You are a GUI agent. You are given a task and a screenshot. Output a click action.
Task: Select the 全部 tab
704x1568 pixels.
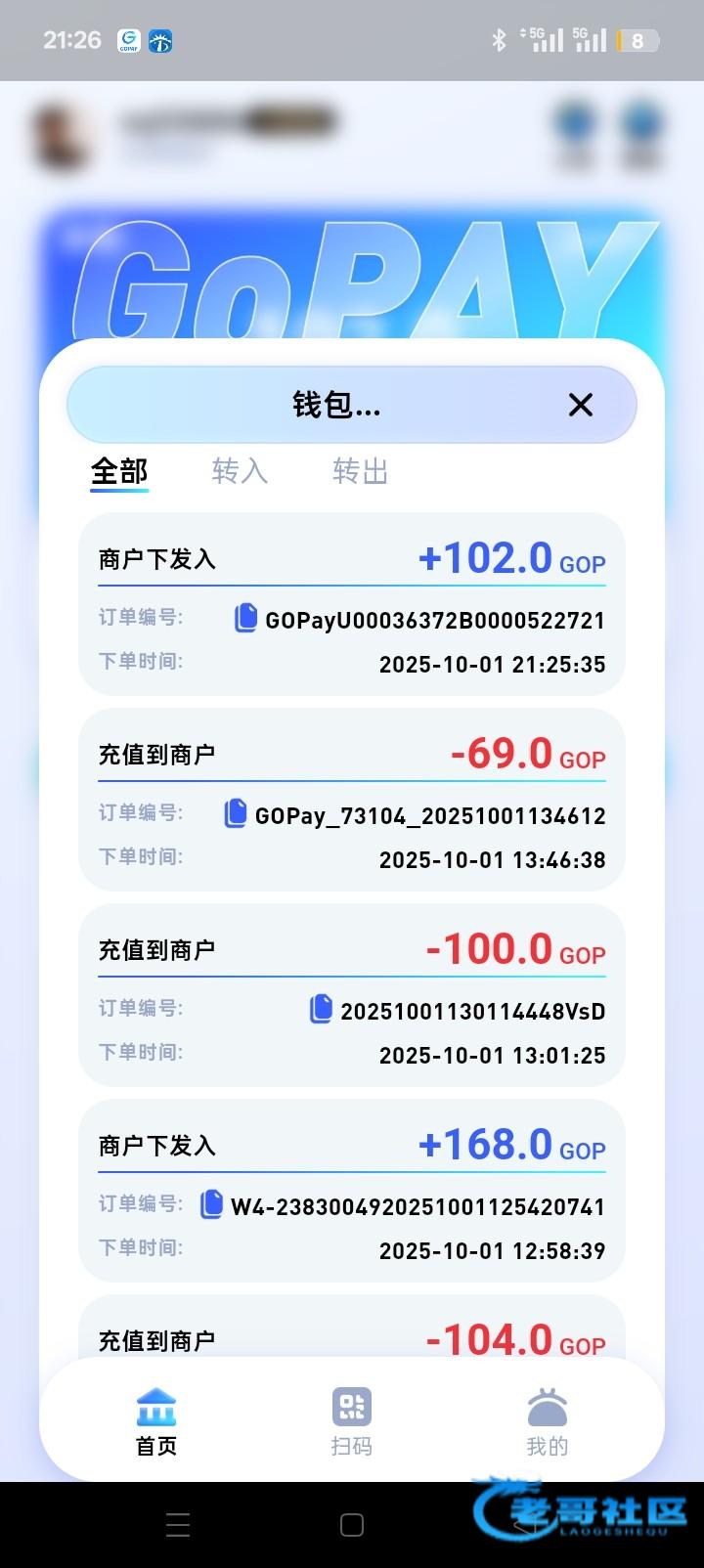119,471
